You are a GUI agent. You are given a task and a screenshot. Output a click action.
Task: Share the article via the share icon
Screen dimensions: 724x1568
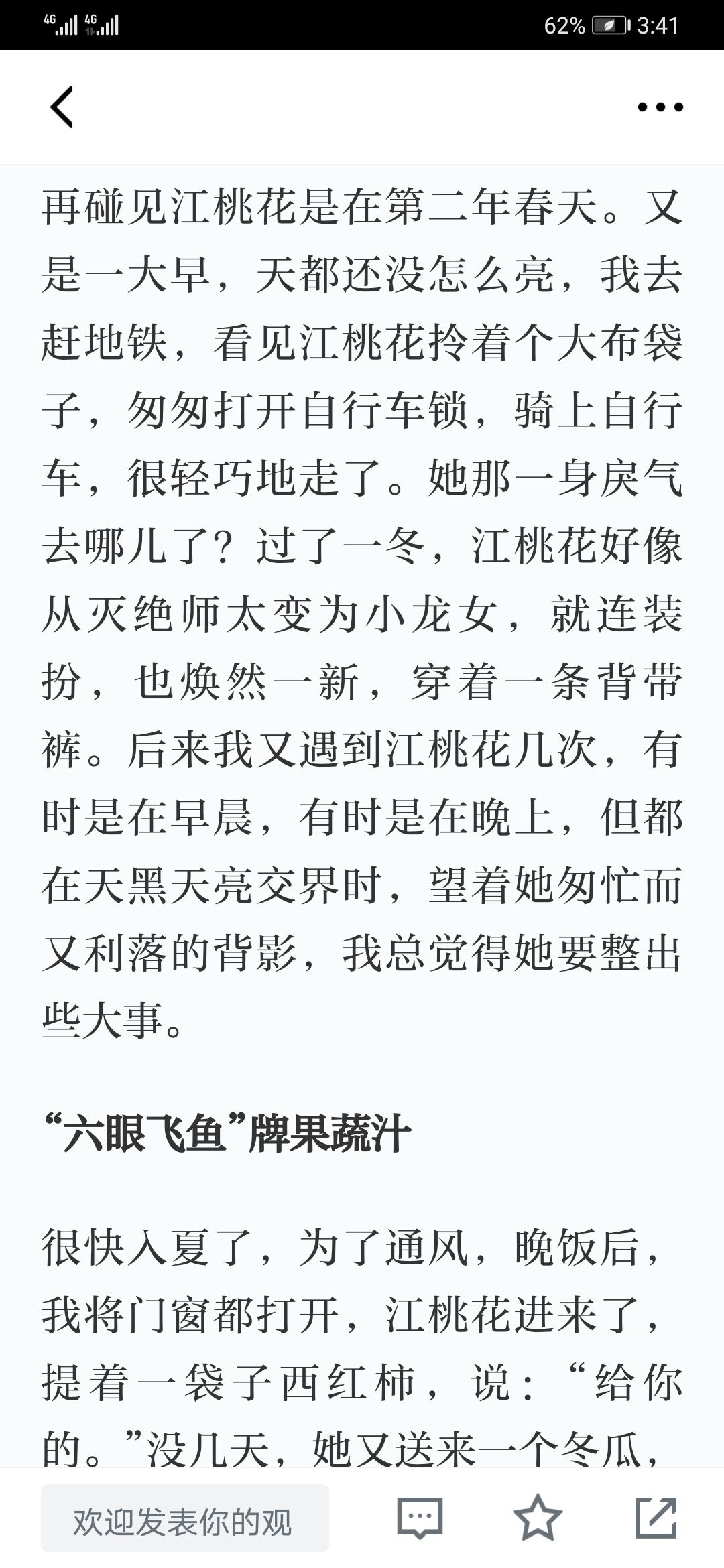tap(656, 1517)
